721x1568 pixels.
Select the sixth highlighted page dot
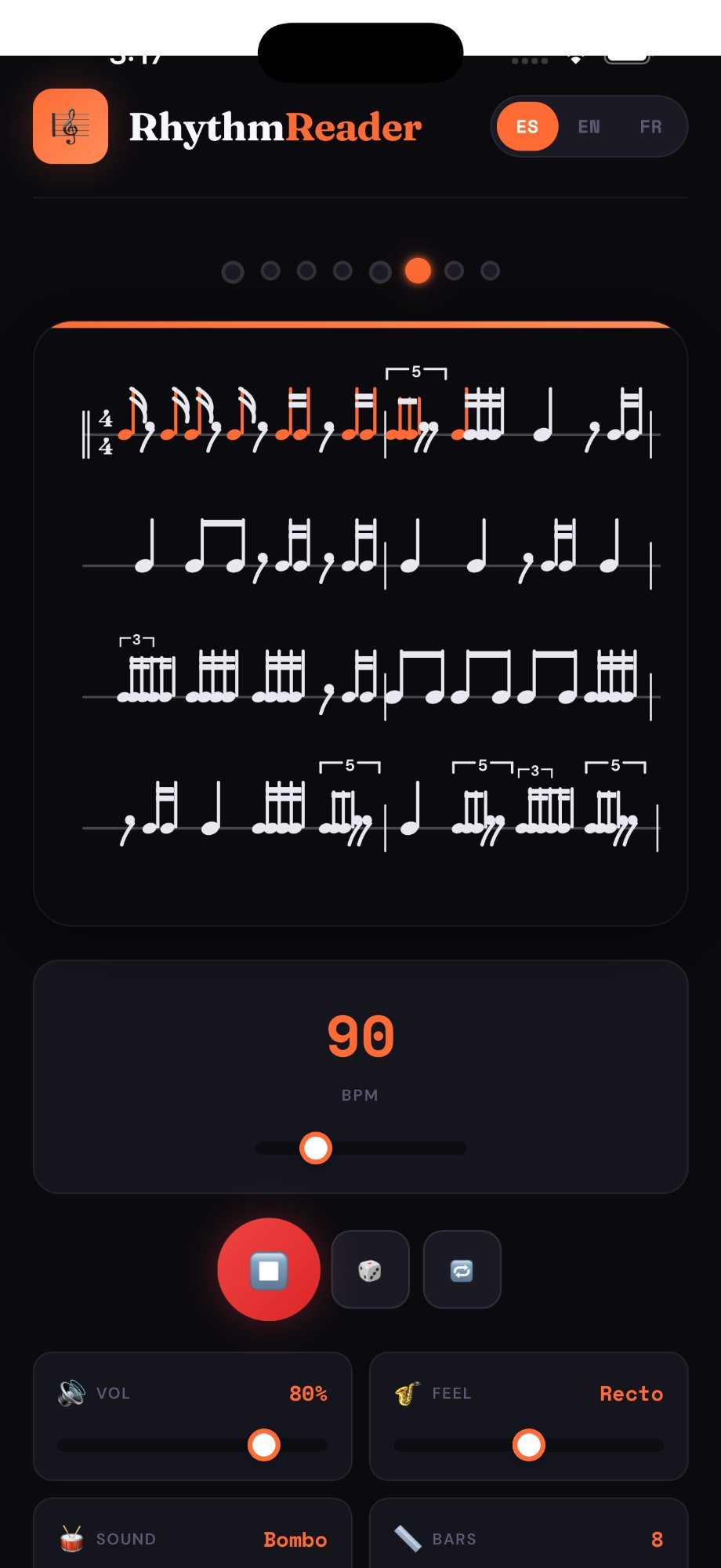(x=418, y=270)
